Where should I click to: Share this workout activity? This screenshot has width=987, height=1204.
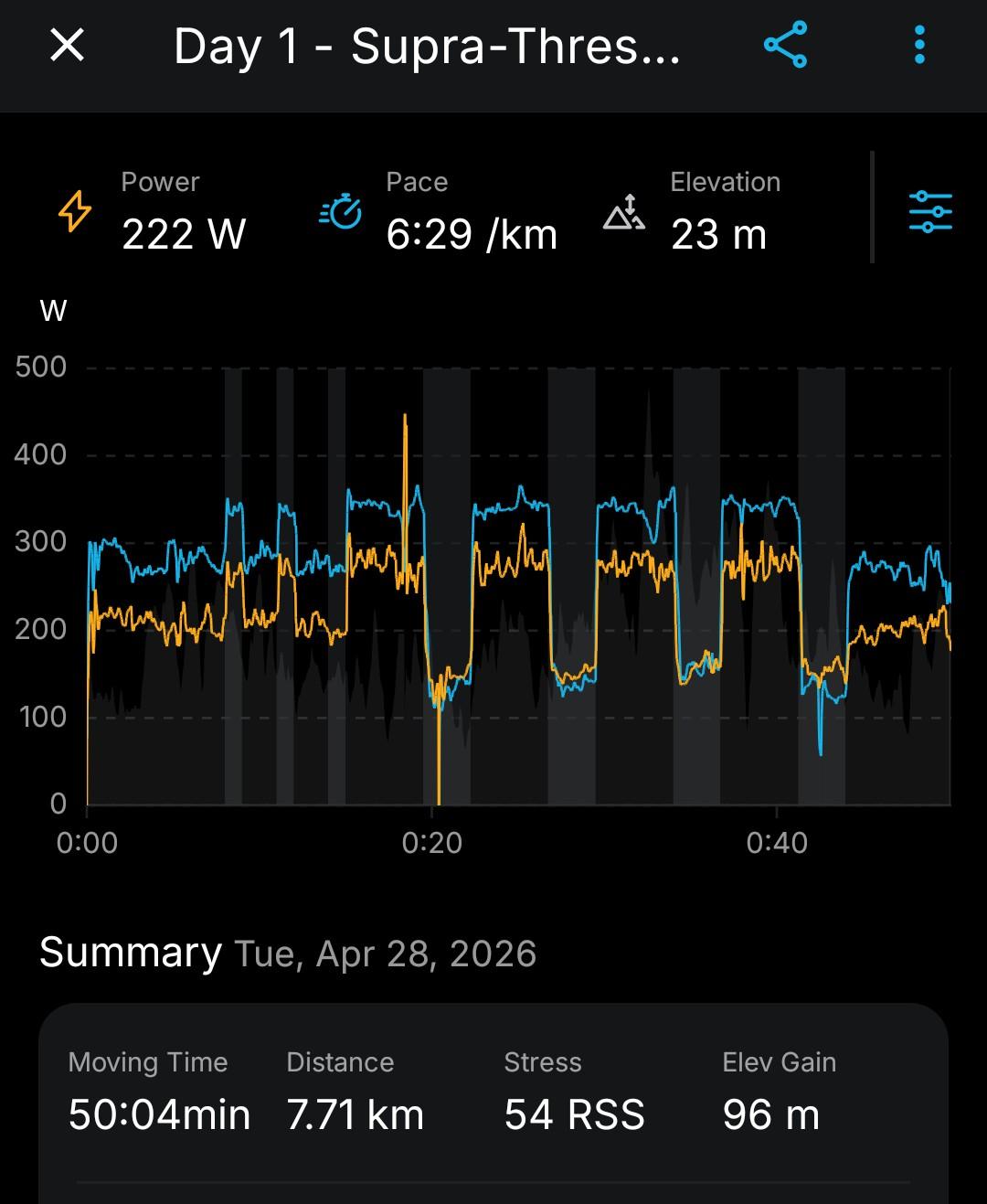(x=785, y=45)
